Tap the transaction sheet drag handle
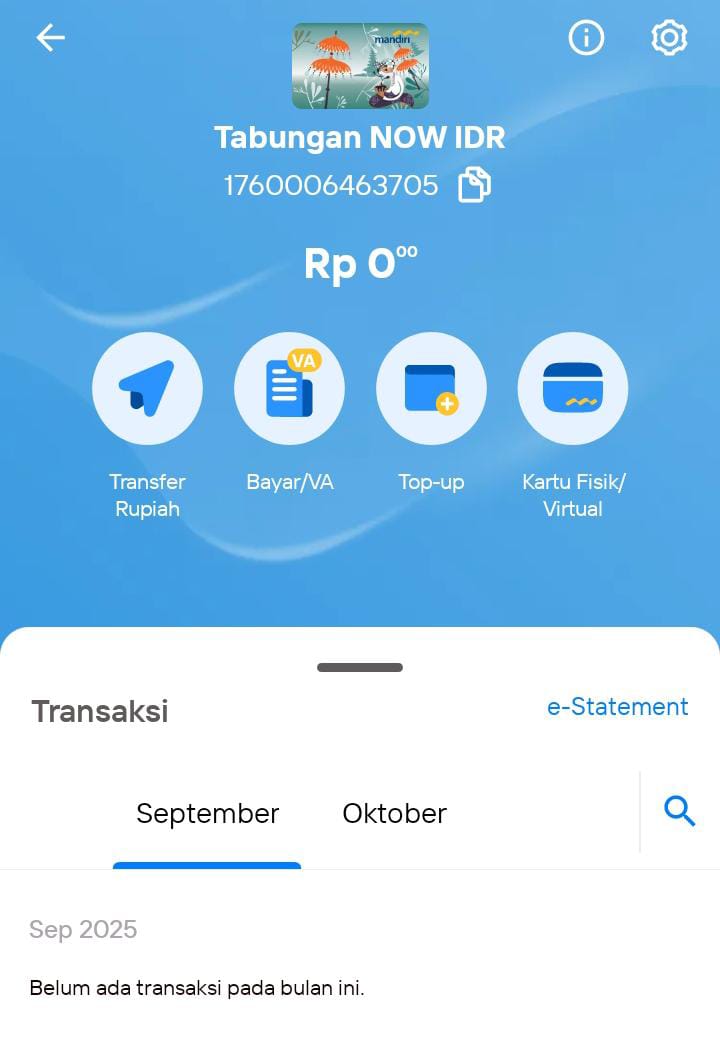The image size is (720, 1061). coord(360,667)
